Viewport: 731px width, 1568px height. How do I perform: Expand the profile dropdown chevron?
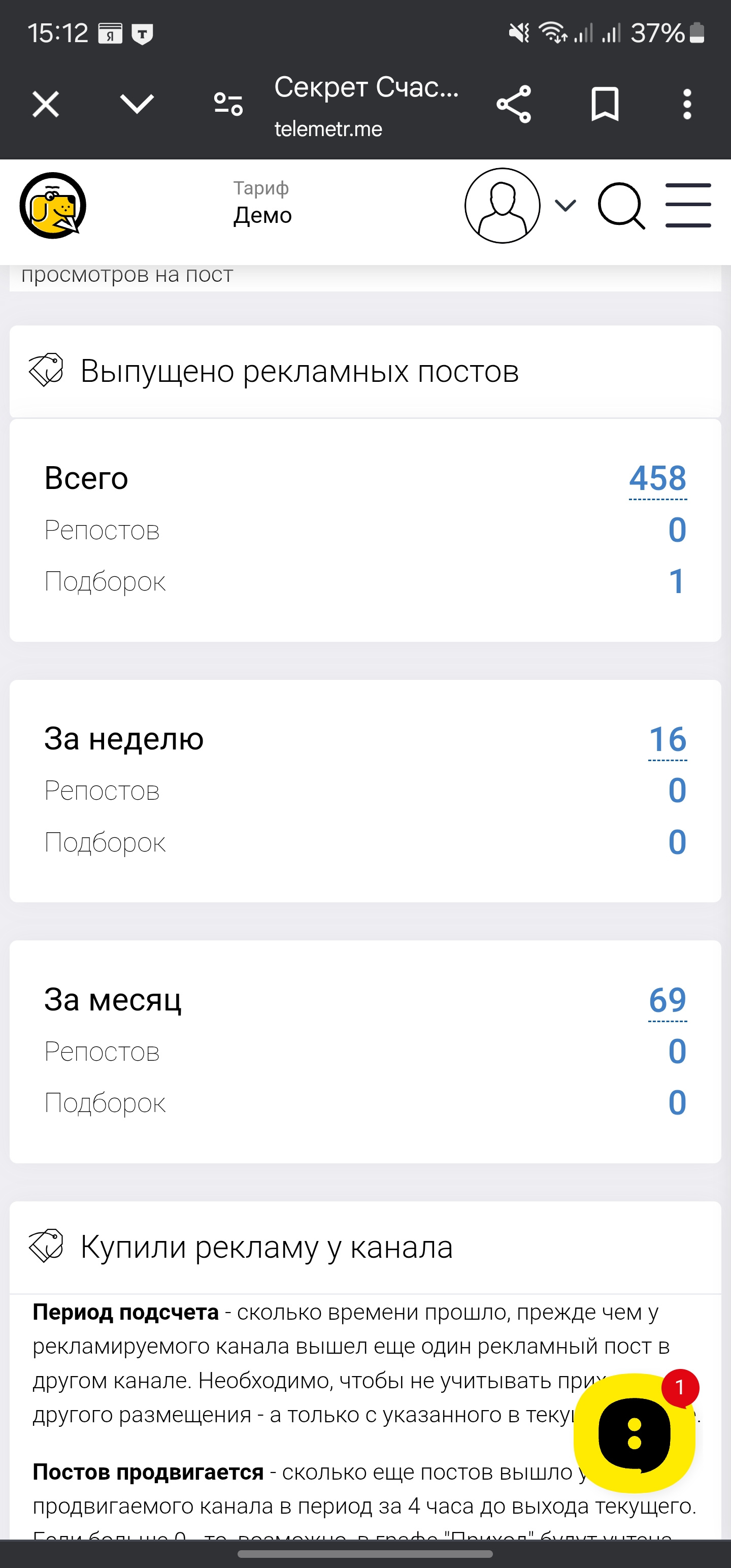coord(566,206)
